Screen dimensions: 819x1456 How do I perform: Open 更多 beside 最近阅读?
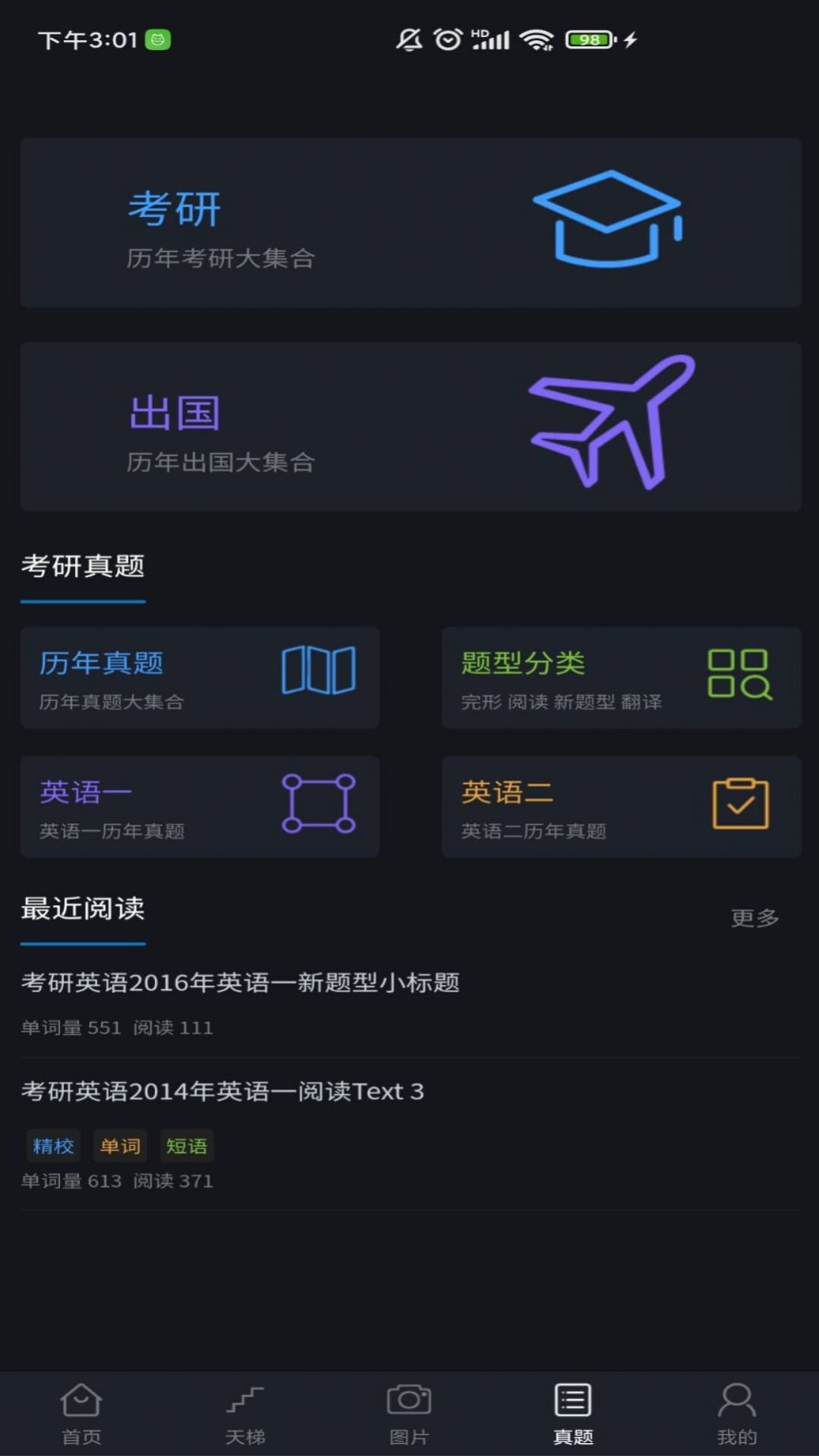pyautogui.click(x=755, y=917)
